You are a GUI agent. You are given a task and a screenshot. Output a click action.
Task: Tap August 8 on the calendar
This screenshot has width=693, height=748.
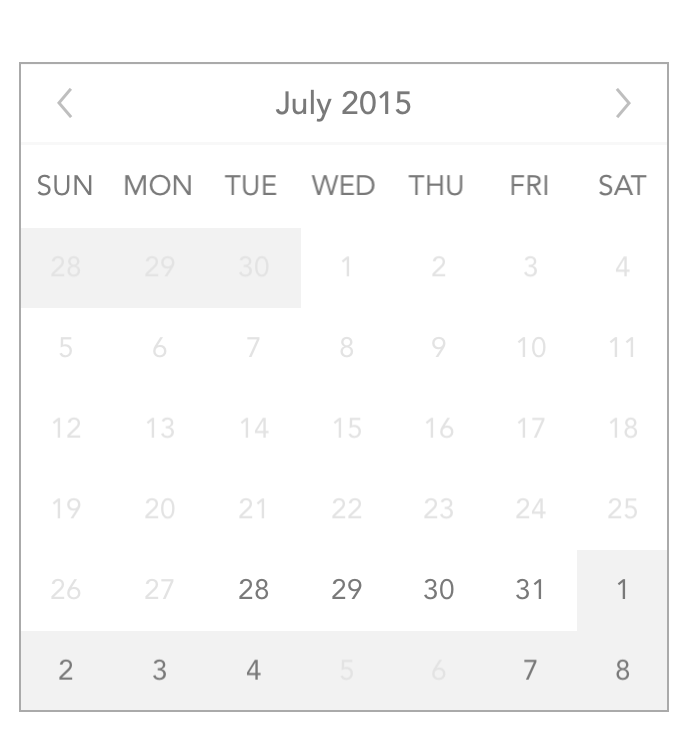(x=622, y=670)
